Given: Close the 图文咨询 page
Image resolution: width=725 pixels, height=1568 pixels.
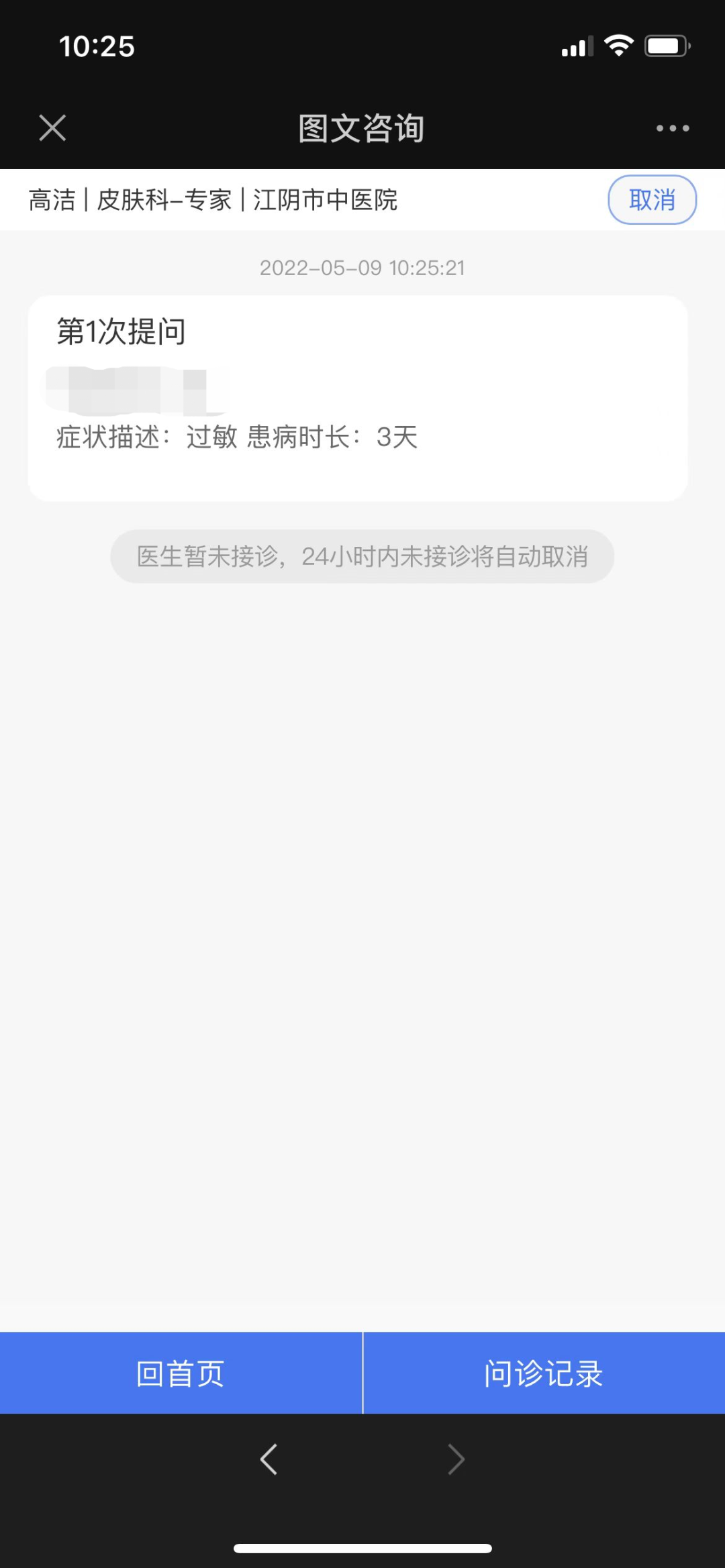Looking at the screenshot, I should [x=52, y=127].
